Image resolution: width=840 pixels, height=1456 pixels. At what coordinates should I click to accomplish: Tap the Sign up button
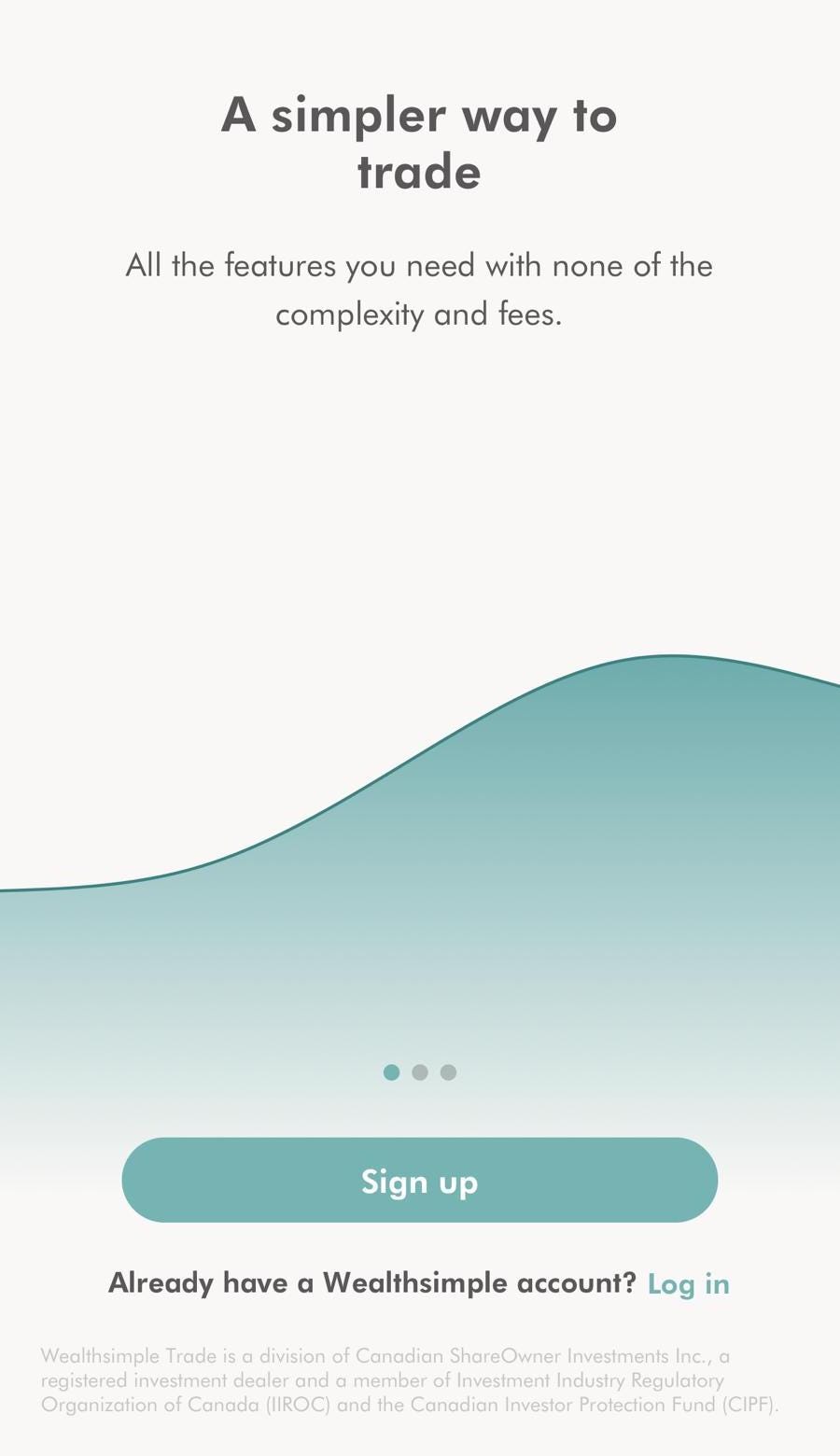tap(419, 1180)
